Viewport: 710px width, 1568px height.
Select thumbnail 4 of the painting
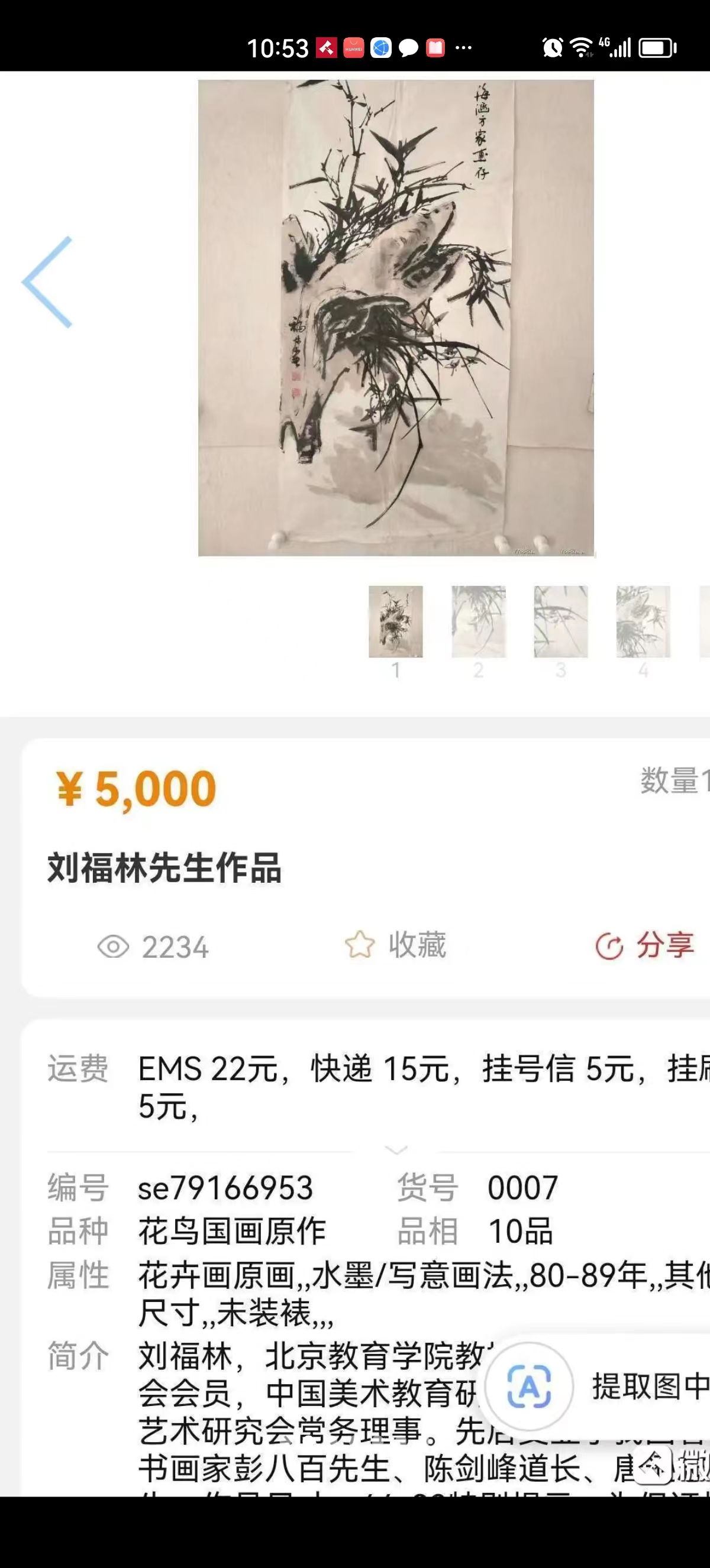pyautogui.click(x=643, y=621)
